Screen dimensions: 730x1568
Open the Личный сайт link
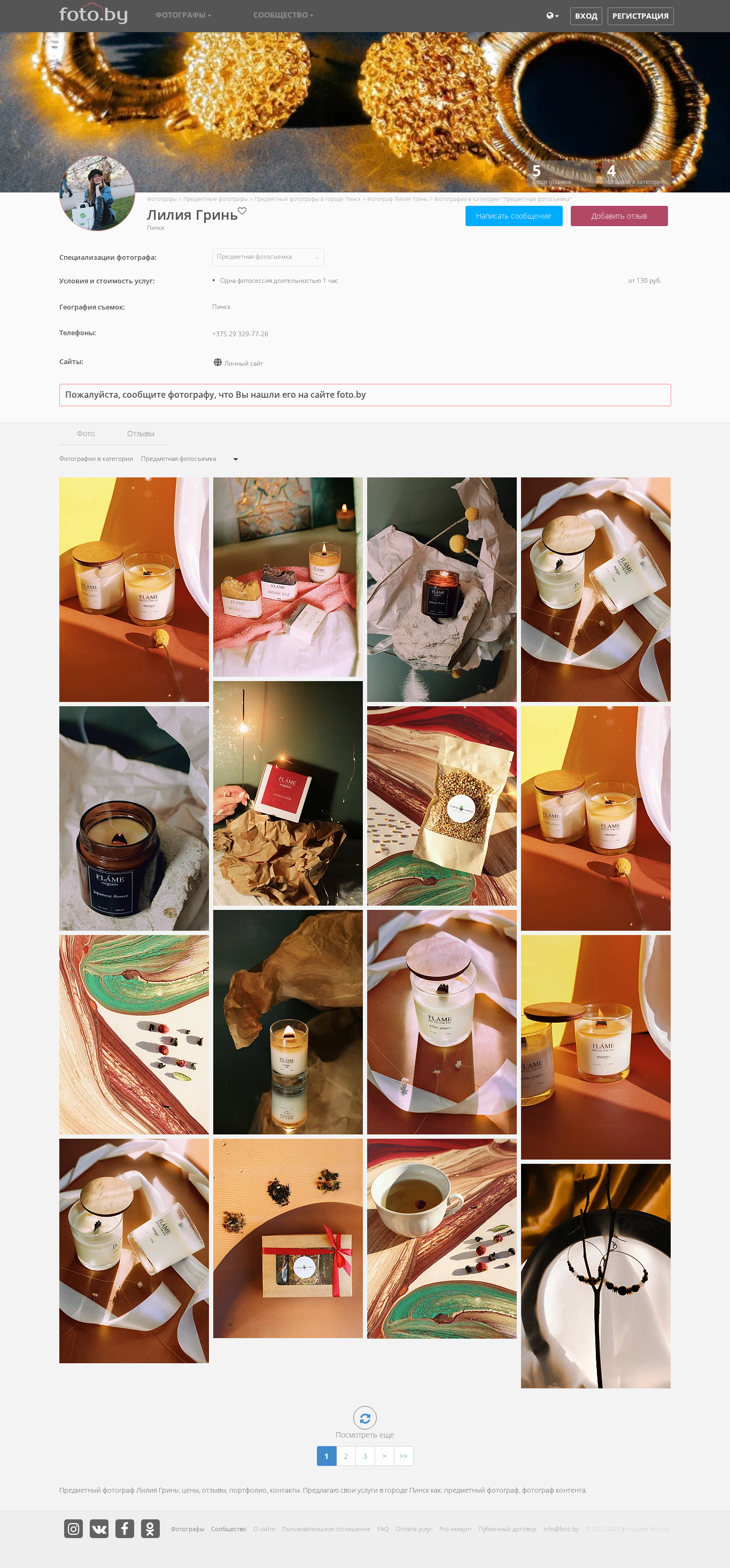[x=243, y=364]
